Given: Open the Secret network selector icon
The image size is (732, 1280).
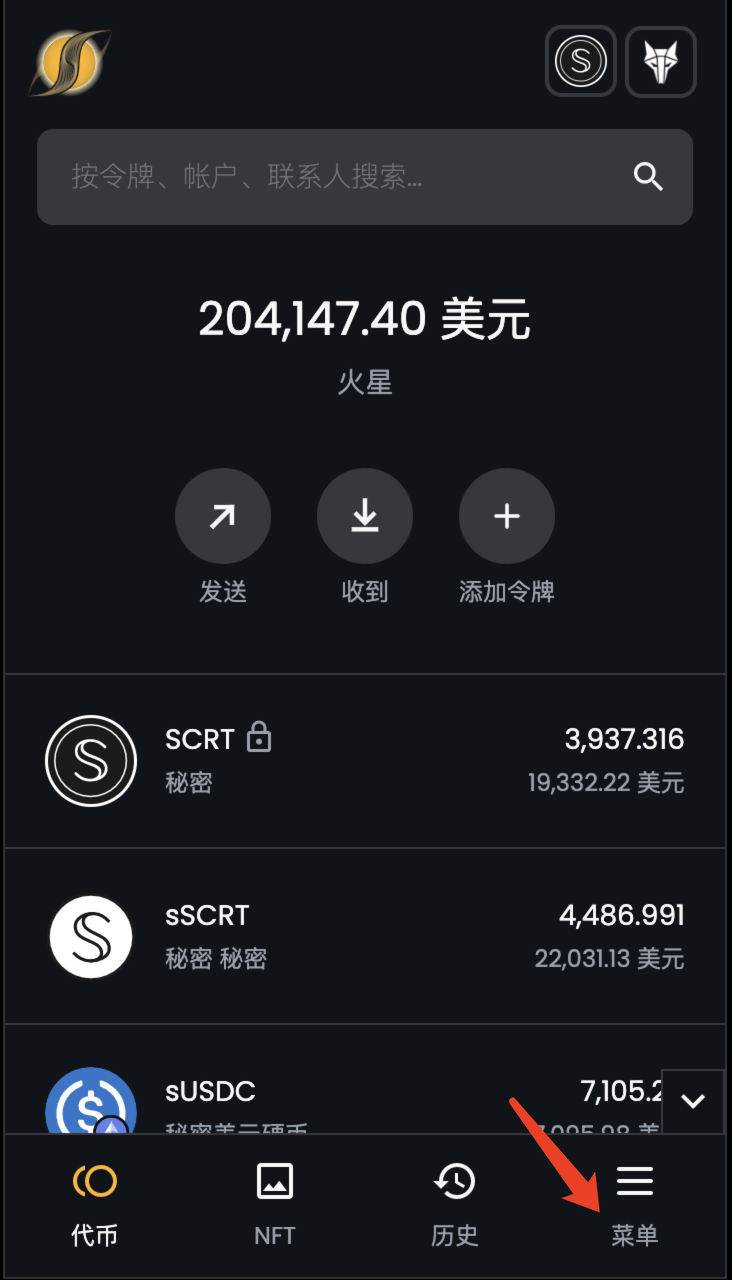Looking at the screenshot, I should (580, 62).
